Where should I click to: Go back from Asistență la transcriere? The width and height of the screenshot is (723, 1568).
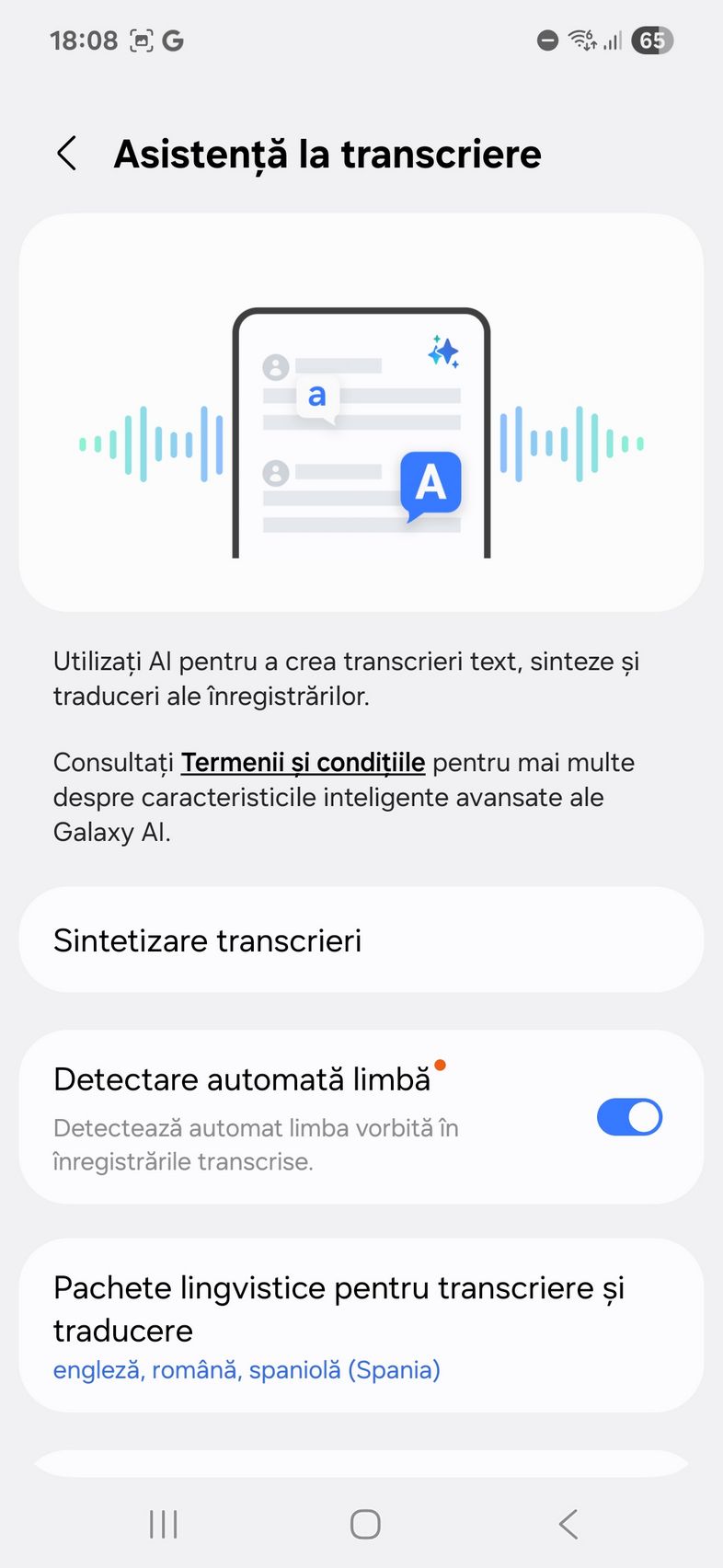coord(66,154)
